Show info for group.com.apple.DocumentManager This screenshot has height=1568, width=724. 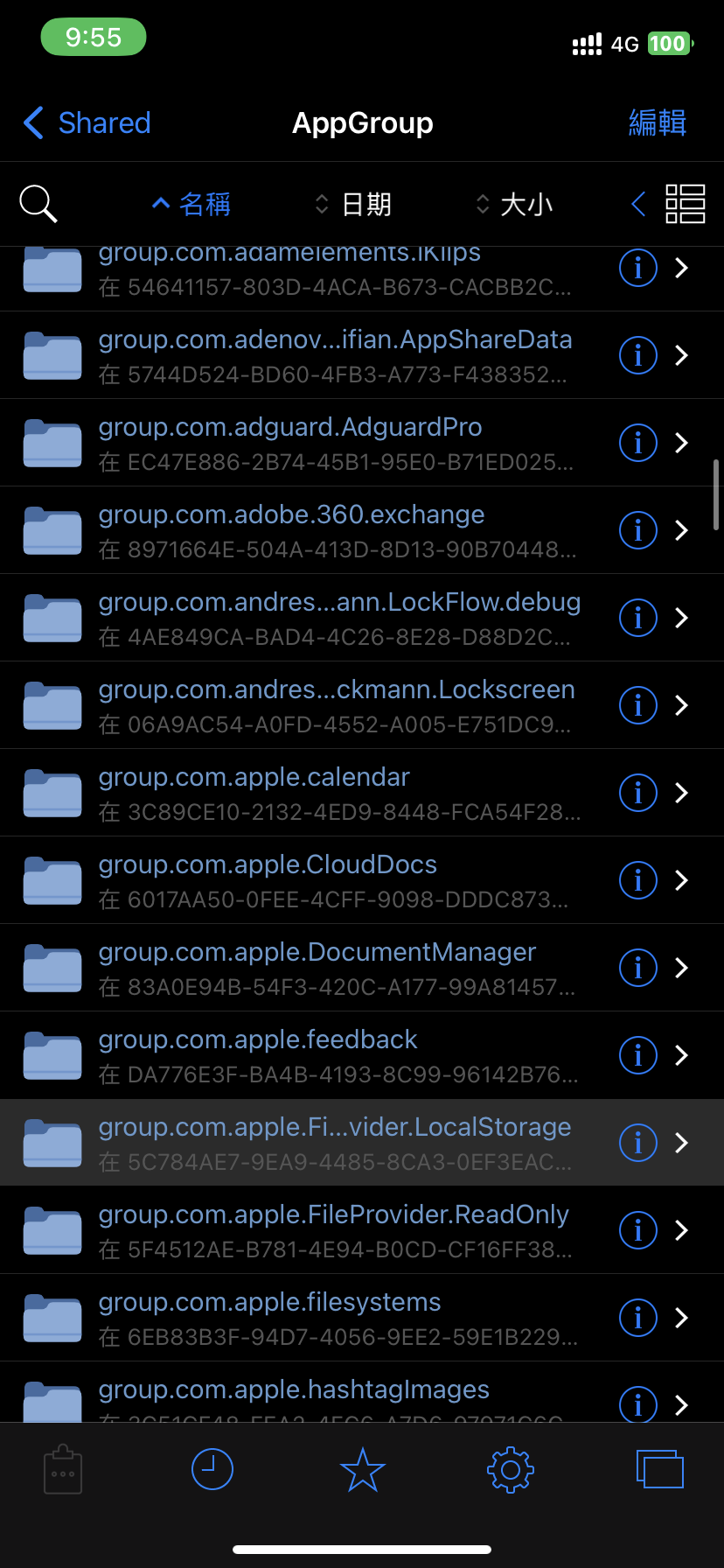pos(638,968)
